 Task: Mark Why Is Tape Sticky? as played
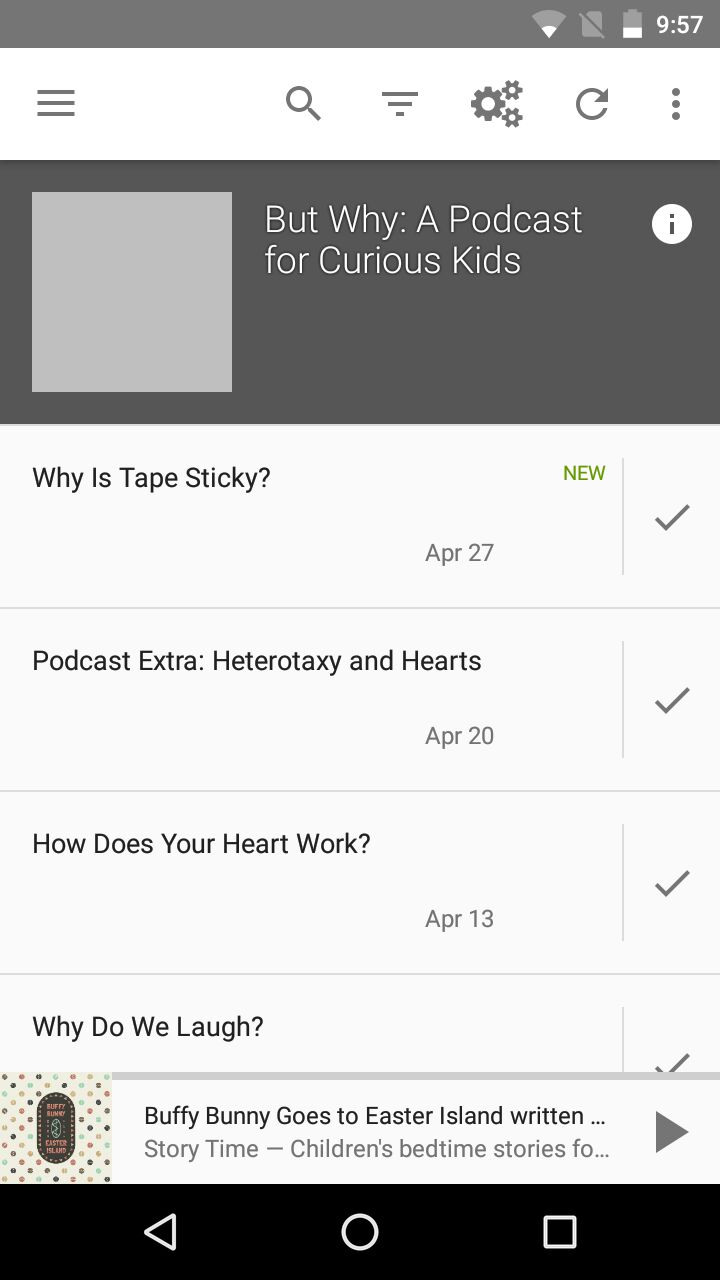pyautogui.click(x=672, y=517)
